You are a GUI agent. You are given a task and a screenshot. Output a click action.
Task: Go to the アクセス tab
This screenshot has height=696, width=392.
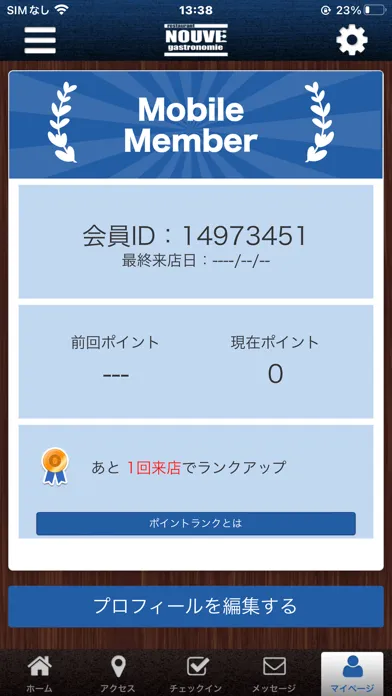(118, 673)
